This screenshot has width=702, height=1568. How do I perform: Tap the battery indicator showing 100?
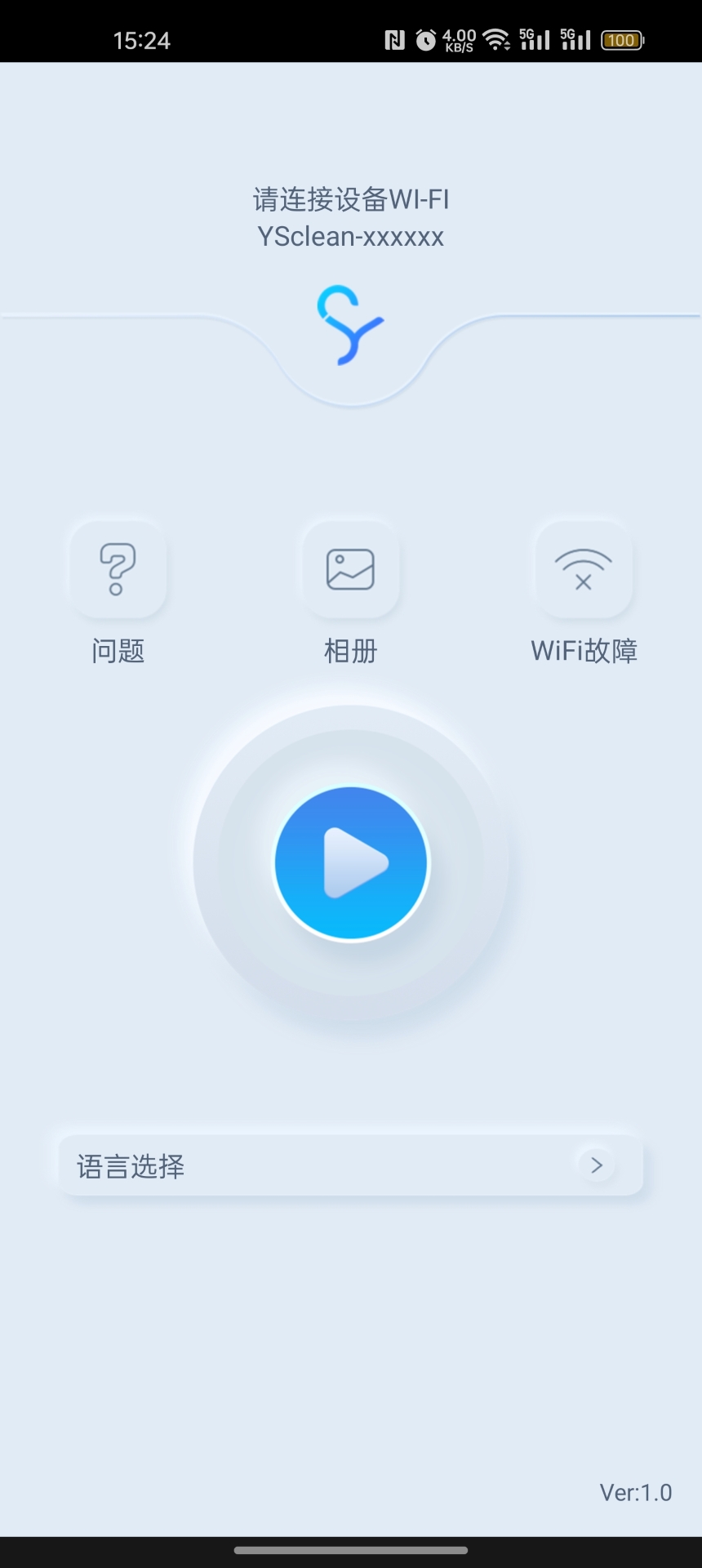pyautogui.click(x=621, y=39)
